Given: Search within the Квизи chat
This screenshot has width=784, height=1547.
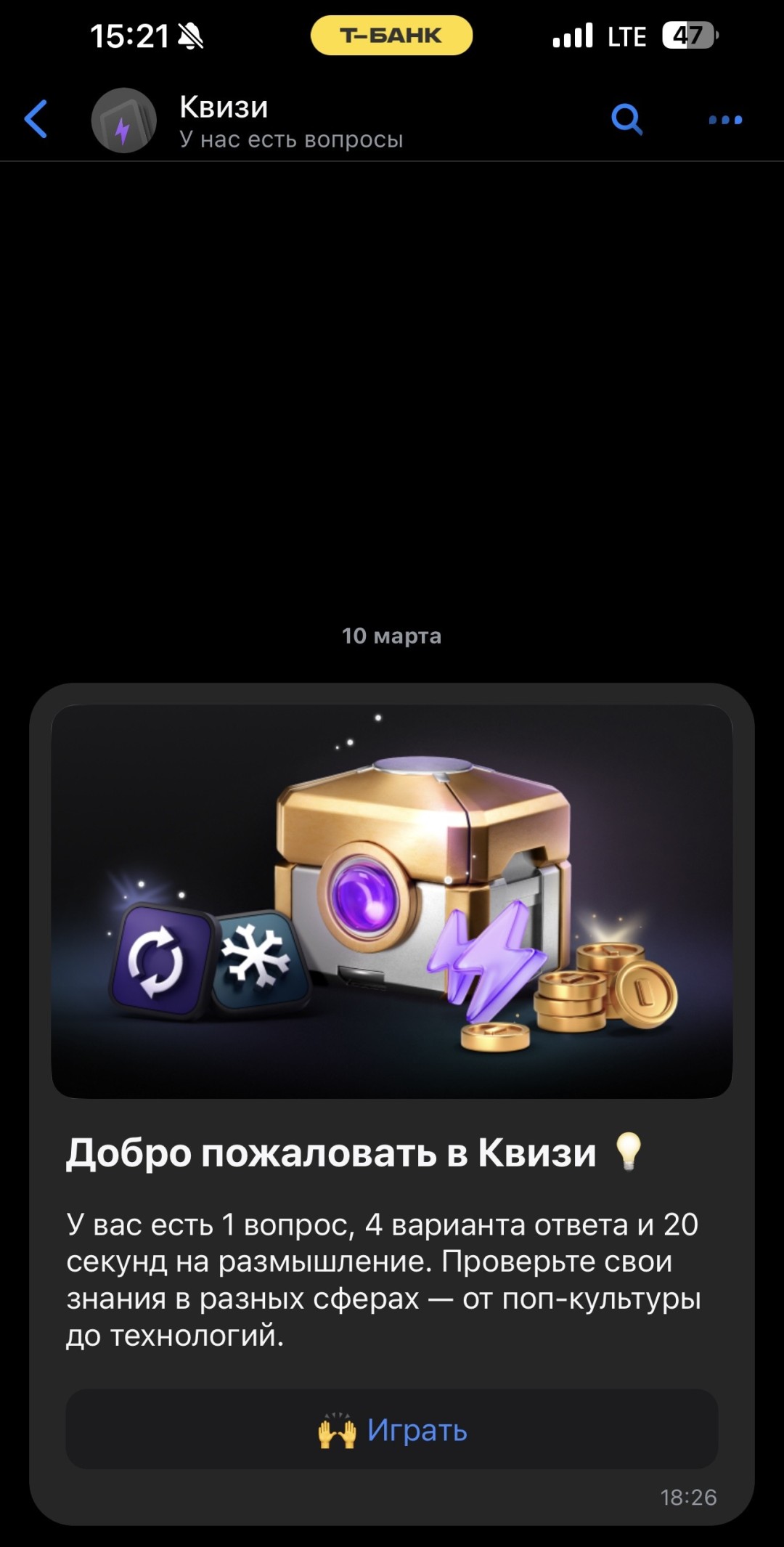Looking at the screenshot, I should pos(626,119).
